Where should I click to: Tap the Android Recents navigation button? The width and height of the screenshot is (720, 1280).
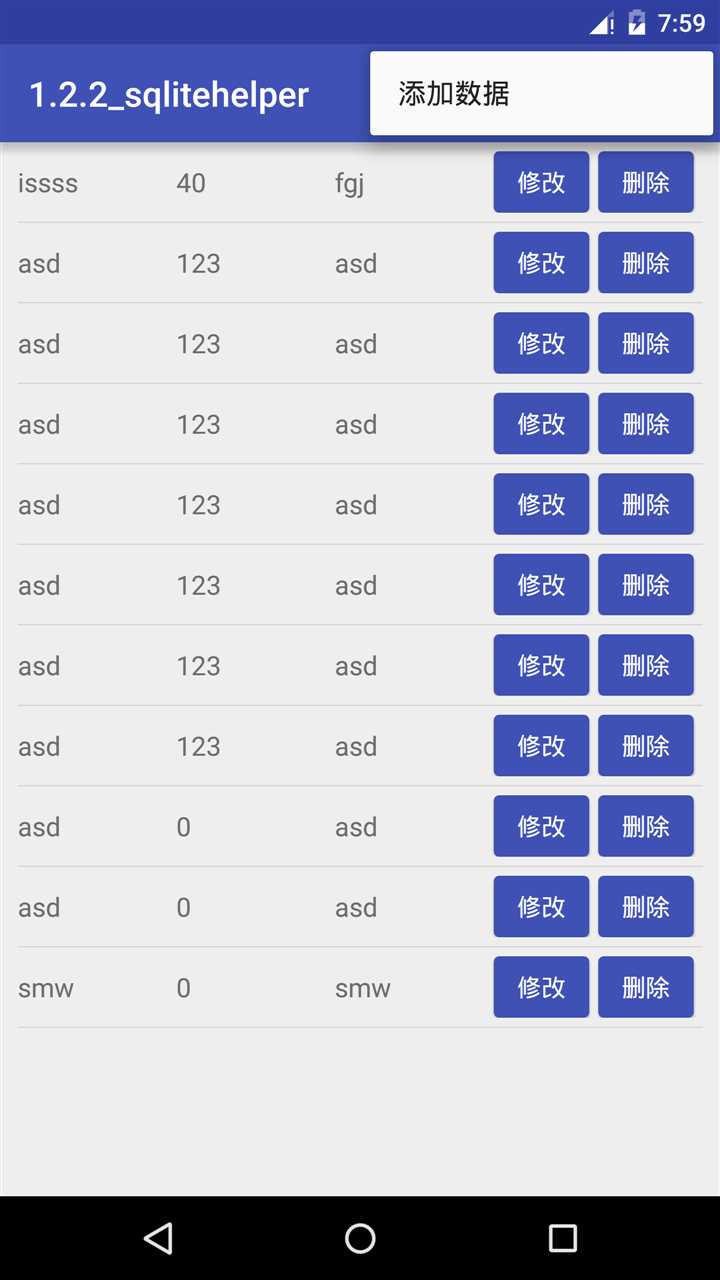[563, 1238]
